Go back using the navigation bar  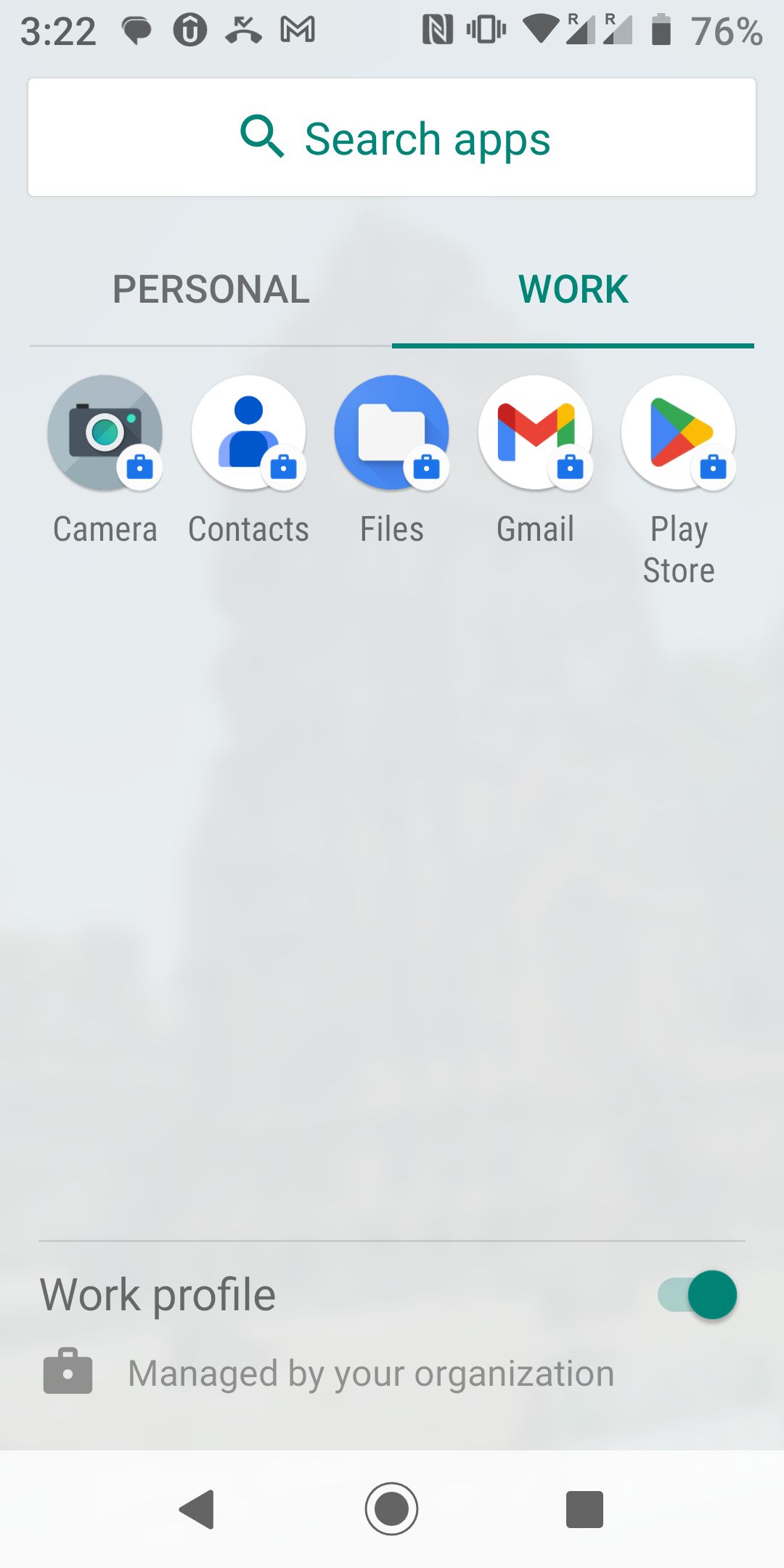coord(197,1509)
